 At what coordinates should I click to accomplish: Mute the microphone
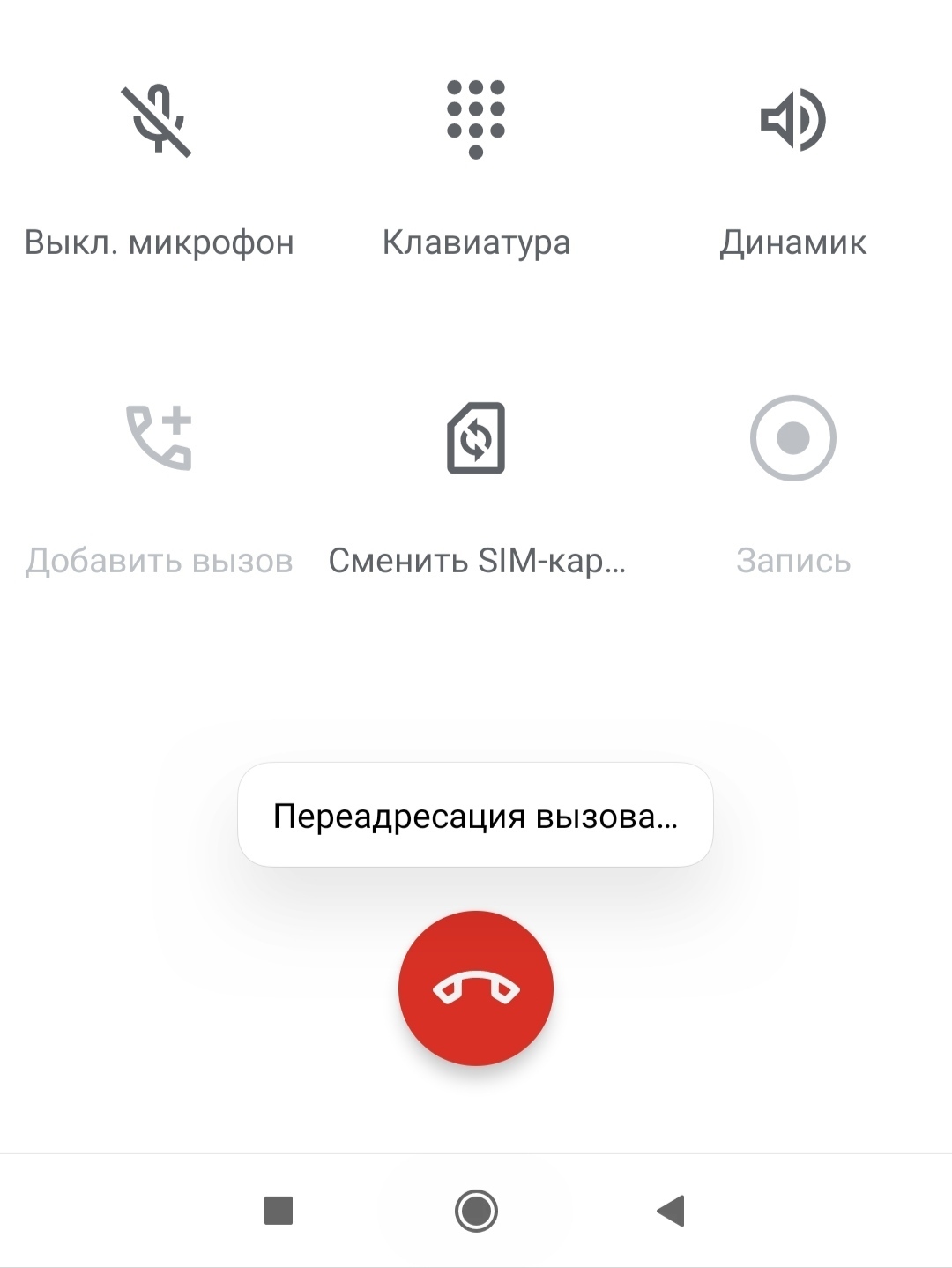[158, 122]
